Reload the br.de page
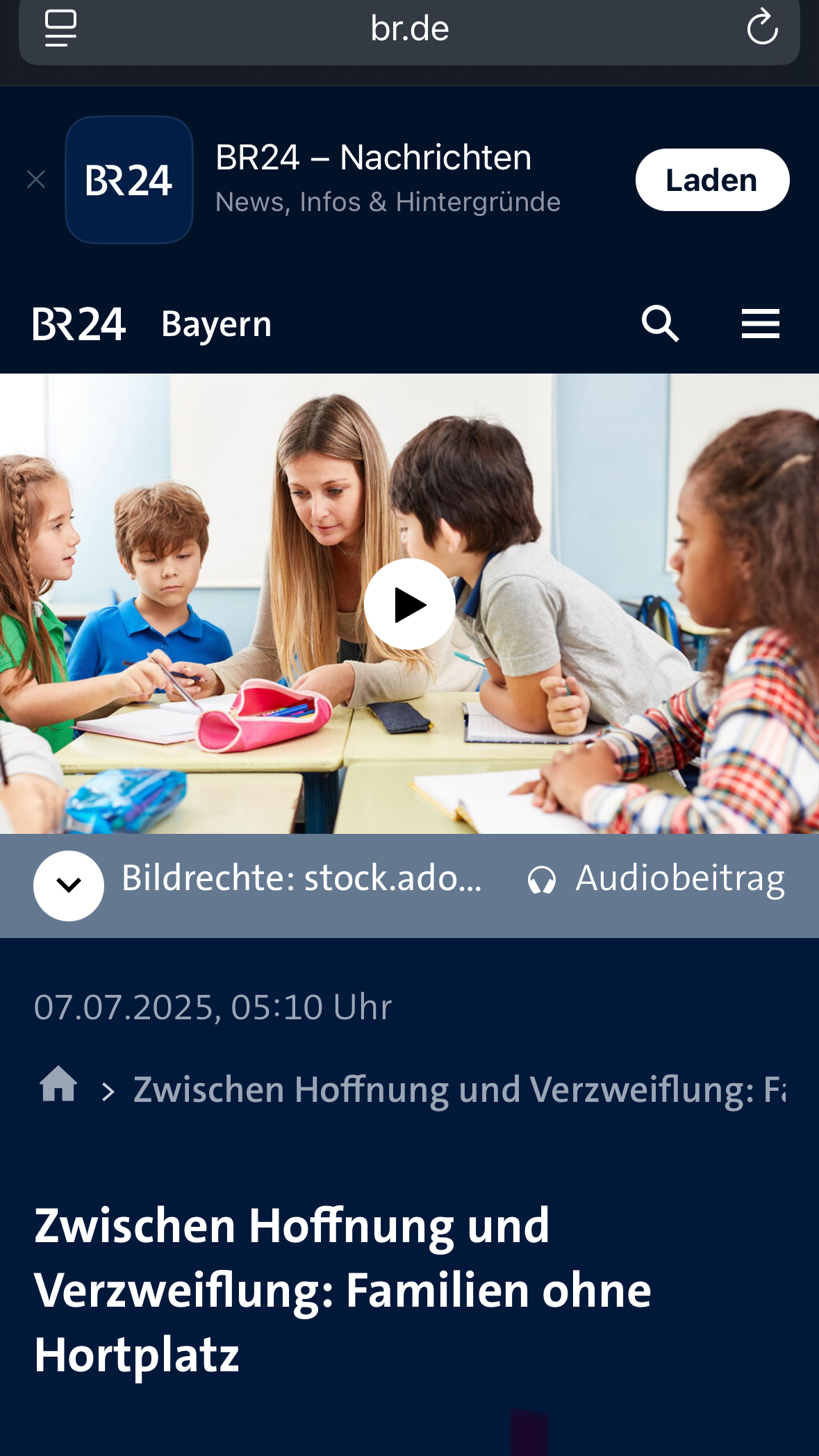 click(x=761, y=28)
